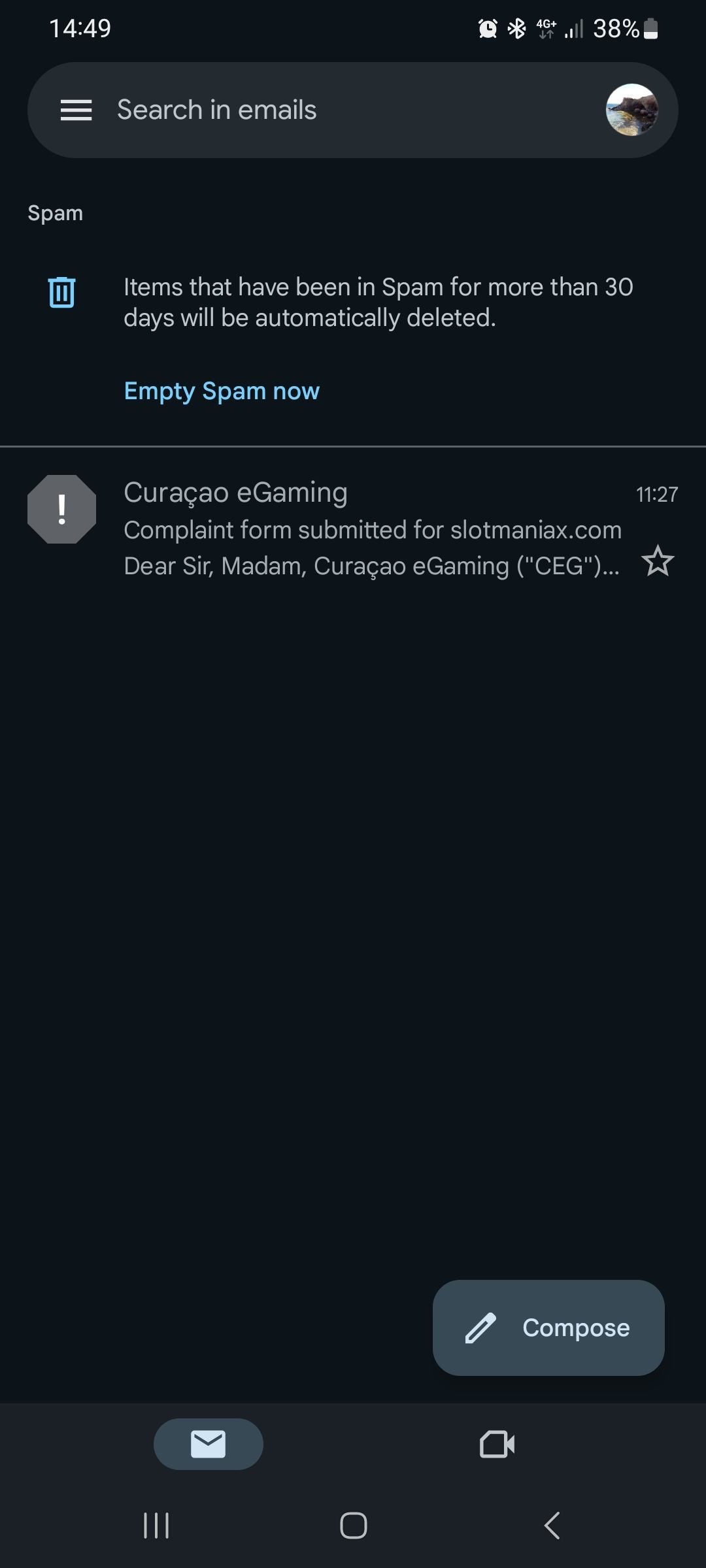
Task: Open recent apps from the navigation bar
Action: click(x=156, y=1526)
